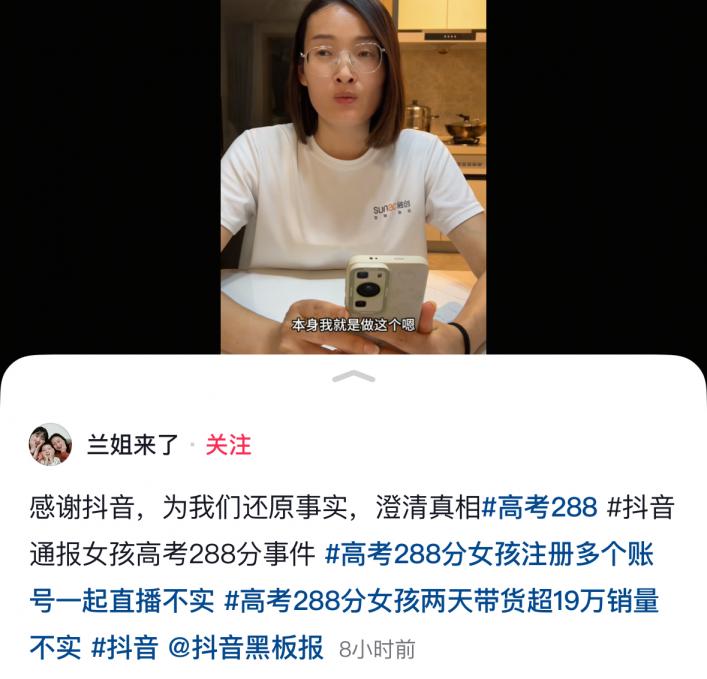Viewport: 707px width, 679px height.
Task: Open the #高考288 hashtag
Action: coord(539,507)
